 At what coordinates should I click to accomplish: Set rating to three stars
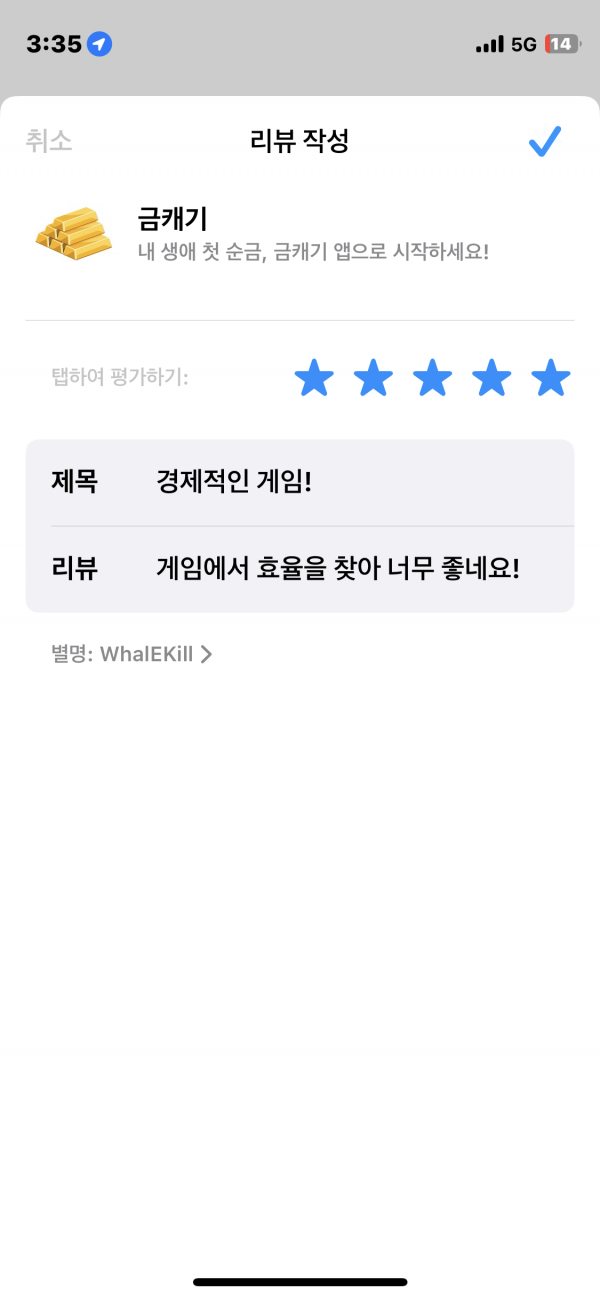coord(432,379)
